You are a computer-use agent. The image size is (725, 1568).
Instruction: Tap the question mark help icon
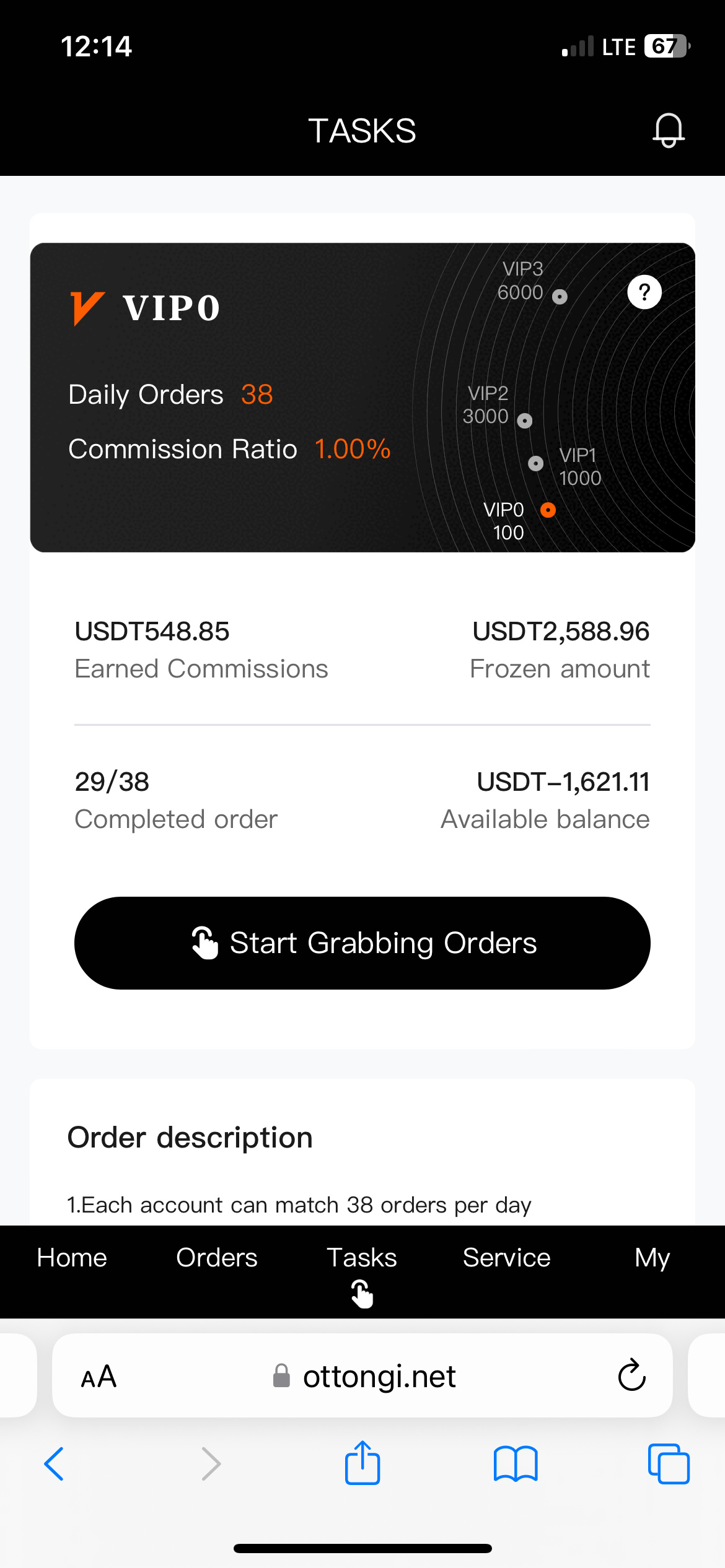point(644,292)
